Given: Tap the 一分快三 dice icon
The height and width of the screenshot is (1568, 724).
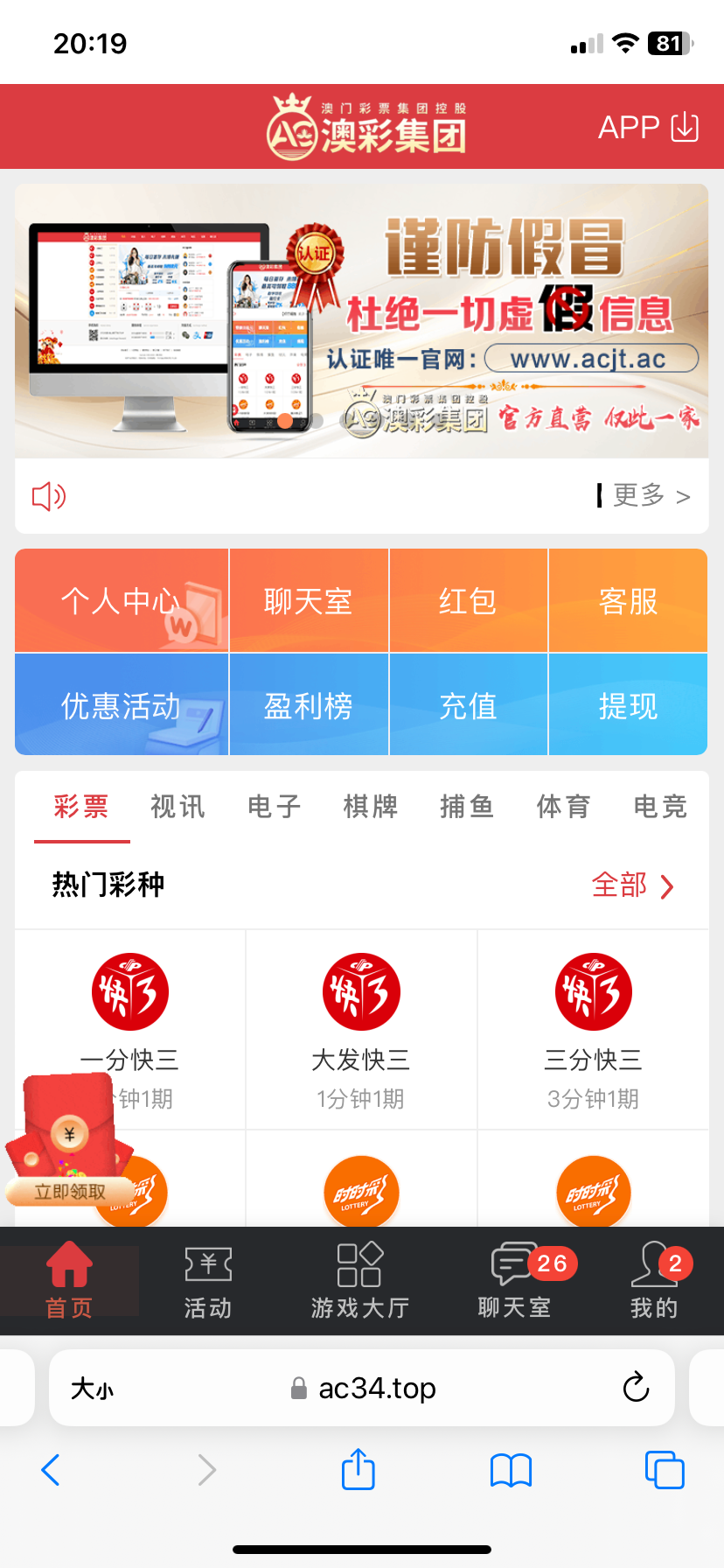Looking at the screenshot, I should coord(129,990).
